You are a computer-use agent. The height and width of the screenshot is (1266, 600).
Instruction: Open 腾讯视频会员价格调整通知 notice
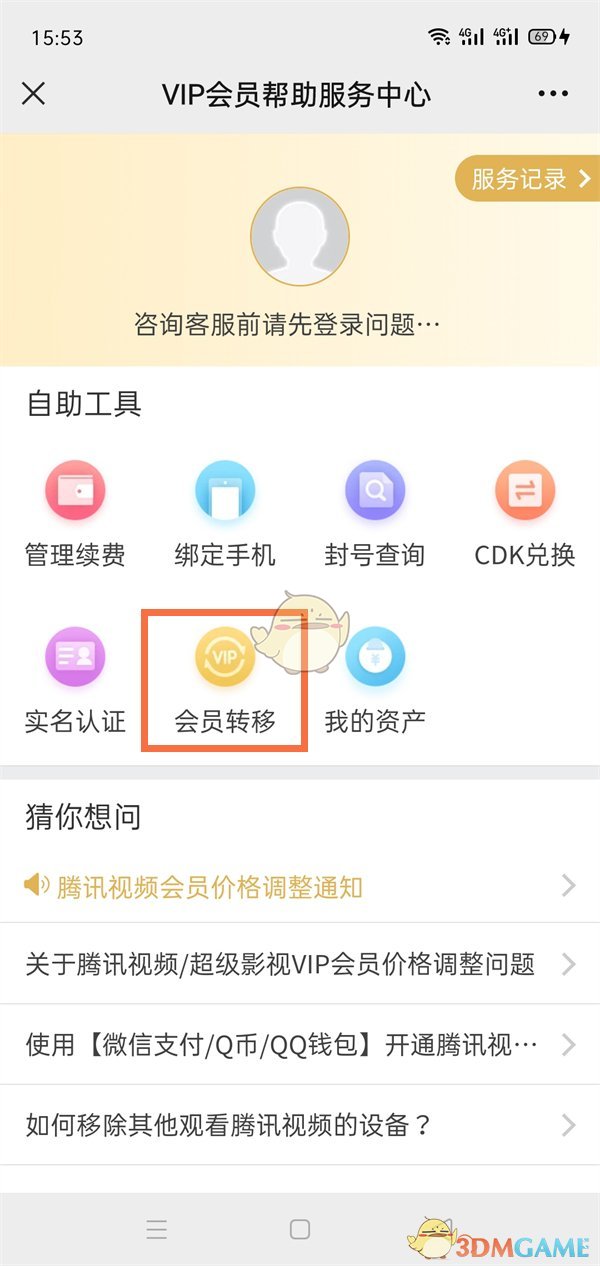click(x=300, y=885)
